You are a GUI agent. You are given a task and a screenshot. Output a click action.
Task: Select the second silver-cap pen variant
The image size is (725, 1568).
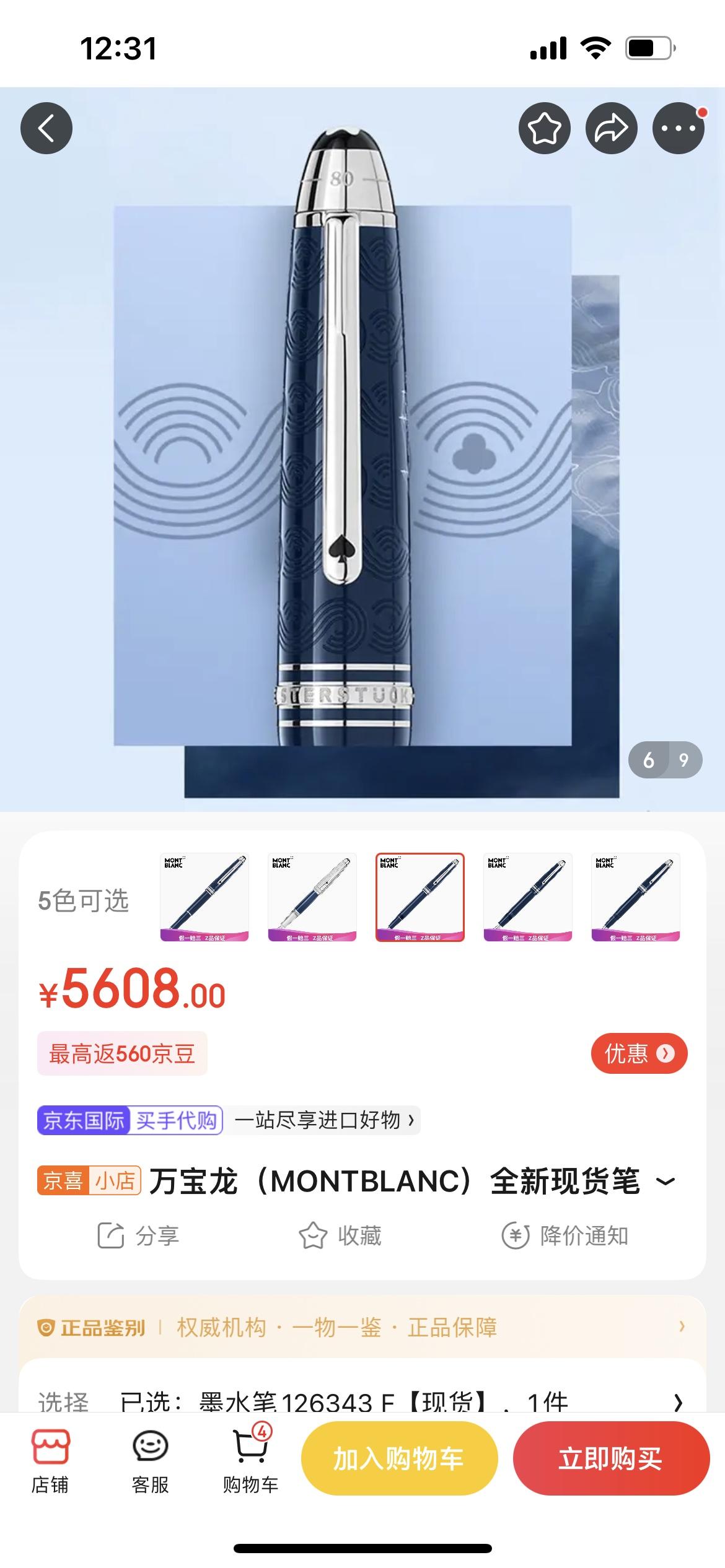click(x=312, y=897)
